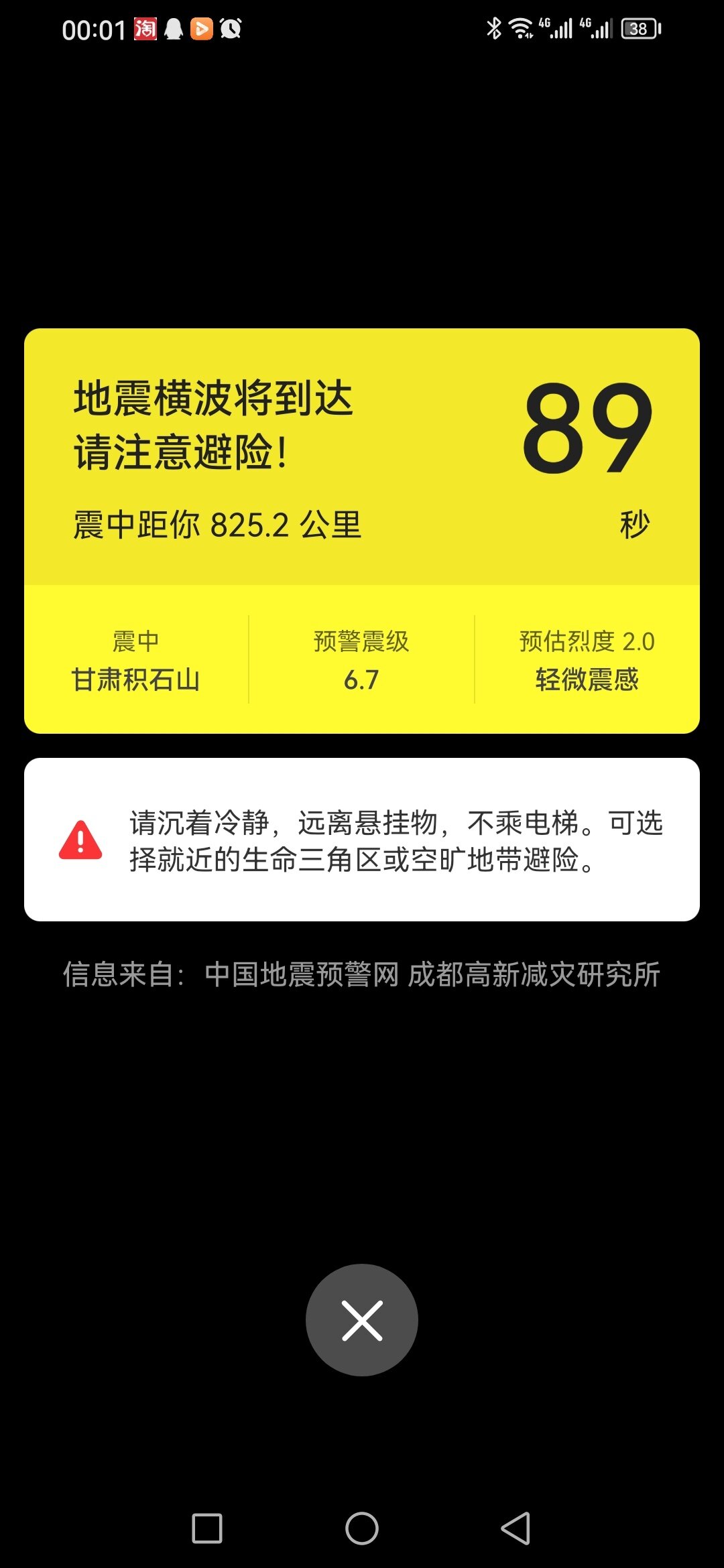
Task: Go to the home screen
Action: [362, 1528]
